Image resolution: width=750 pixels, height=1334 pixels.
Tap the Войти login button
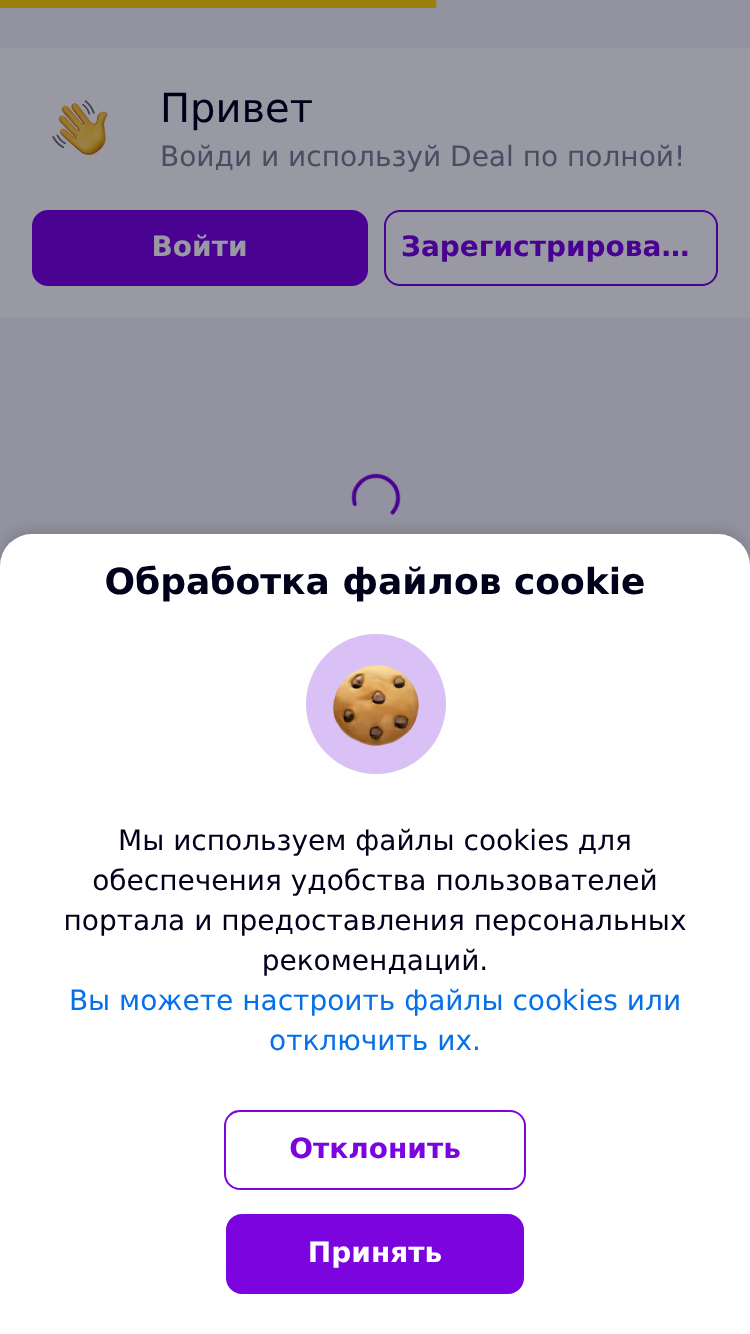pyautogui.click(x=200, y=248)
